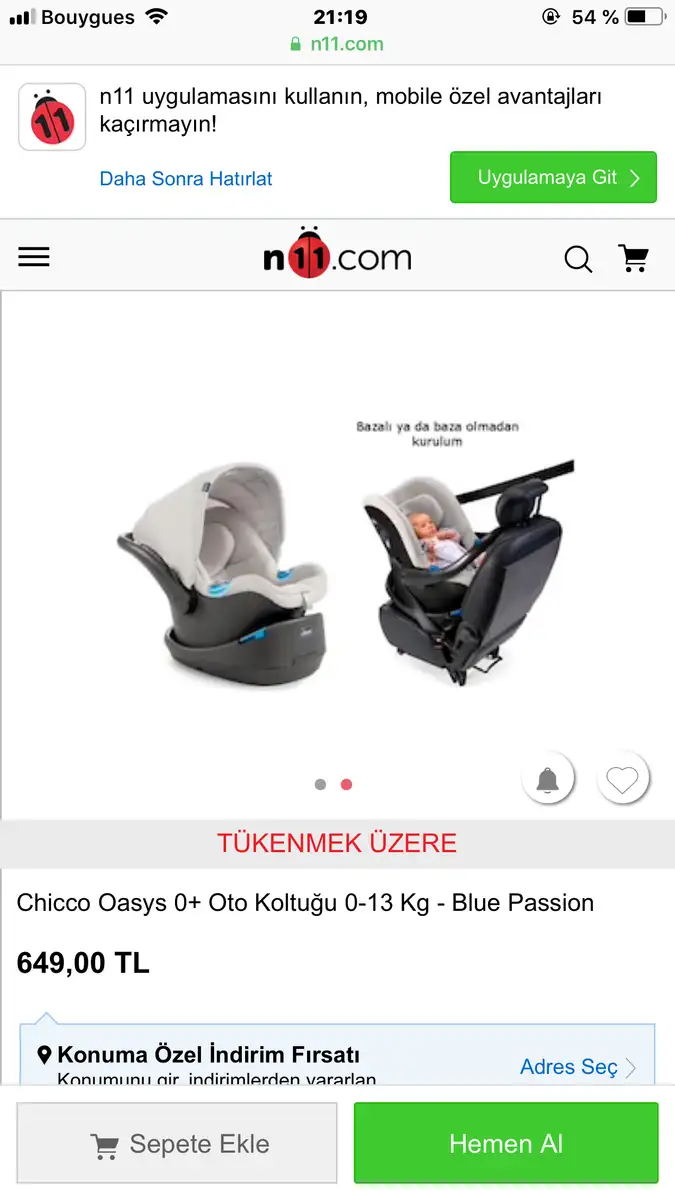Show the first product image dot
The image size is (675, 1200).
point(320,785)
